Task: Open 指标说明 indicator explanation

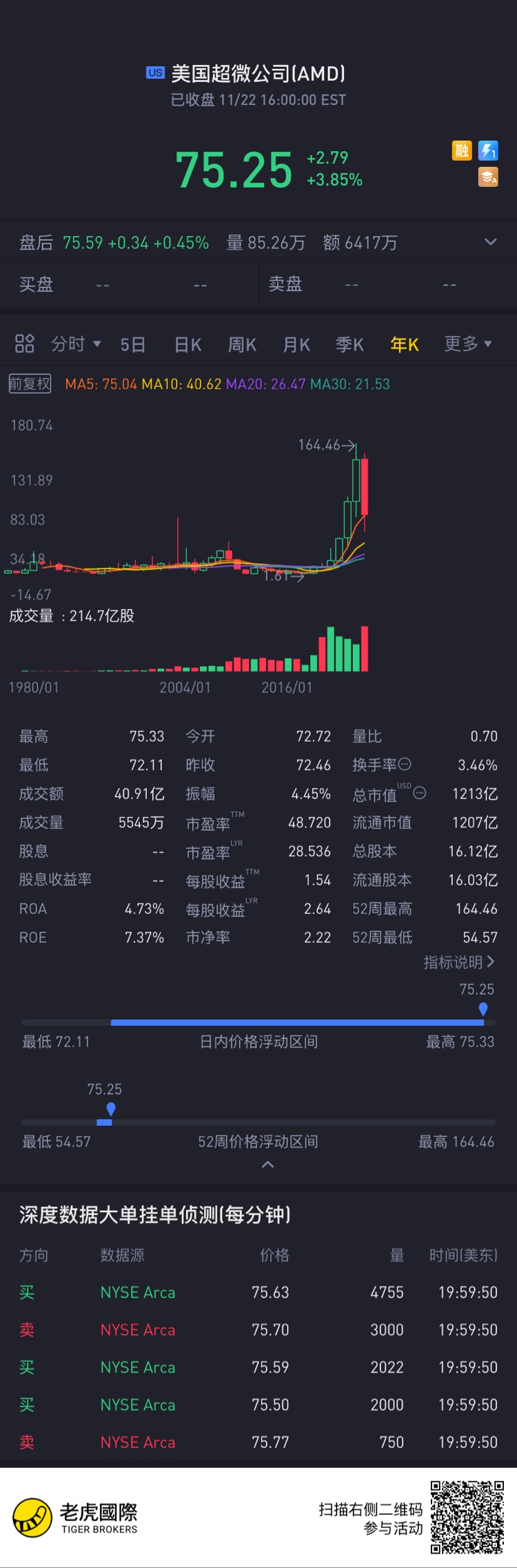Action: pos(459,962)
